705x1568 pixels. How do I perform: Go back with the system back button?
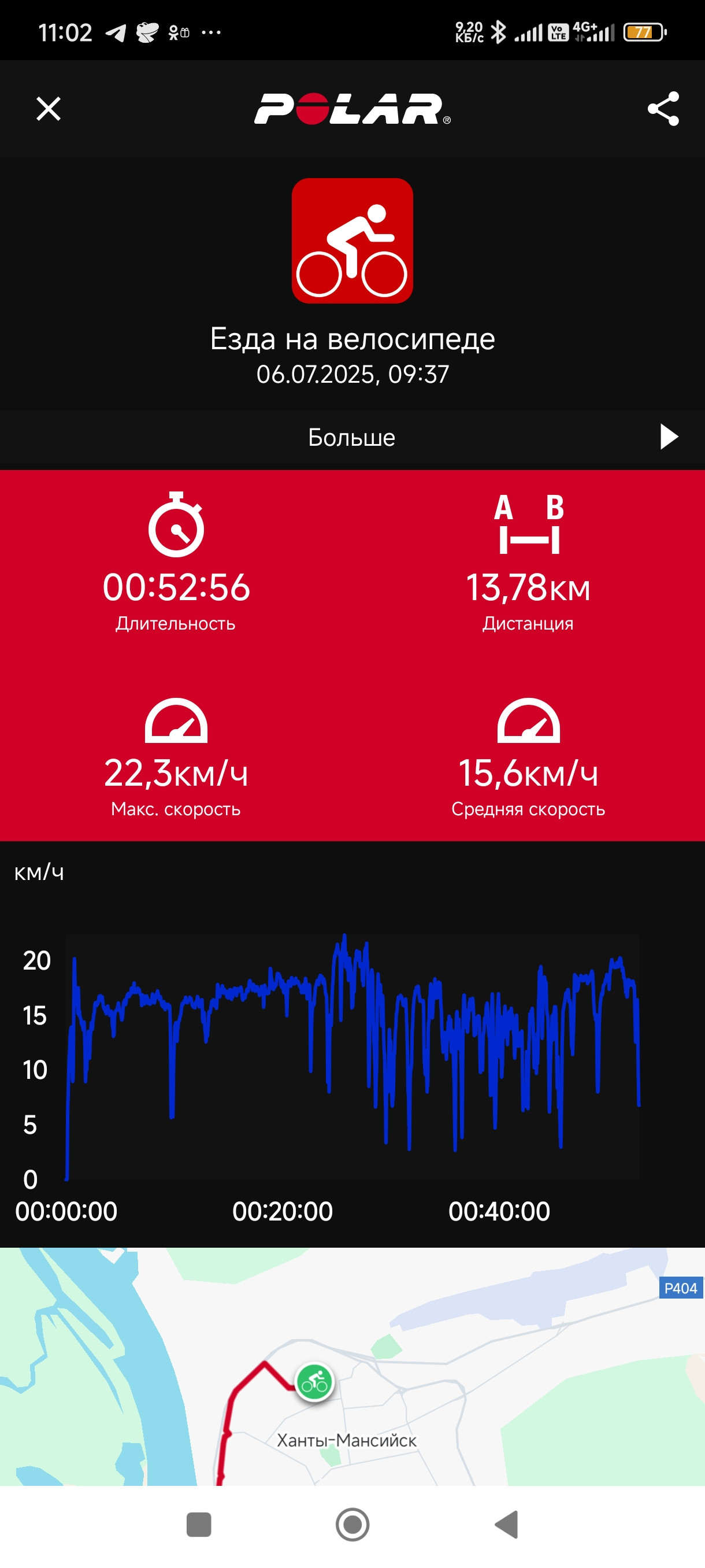507,1525
